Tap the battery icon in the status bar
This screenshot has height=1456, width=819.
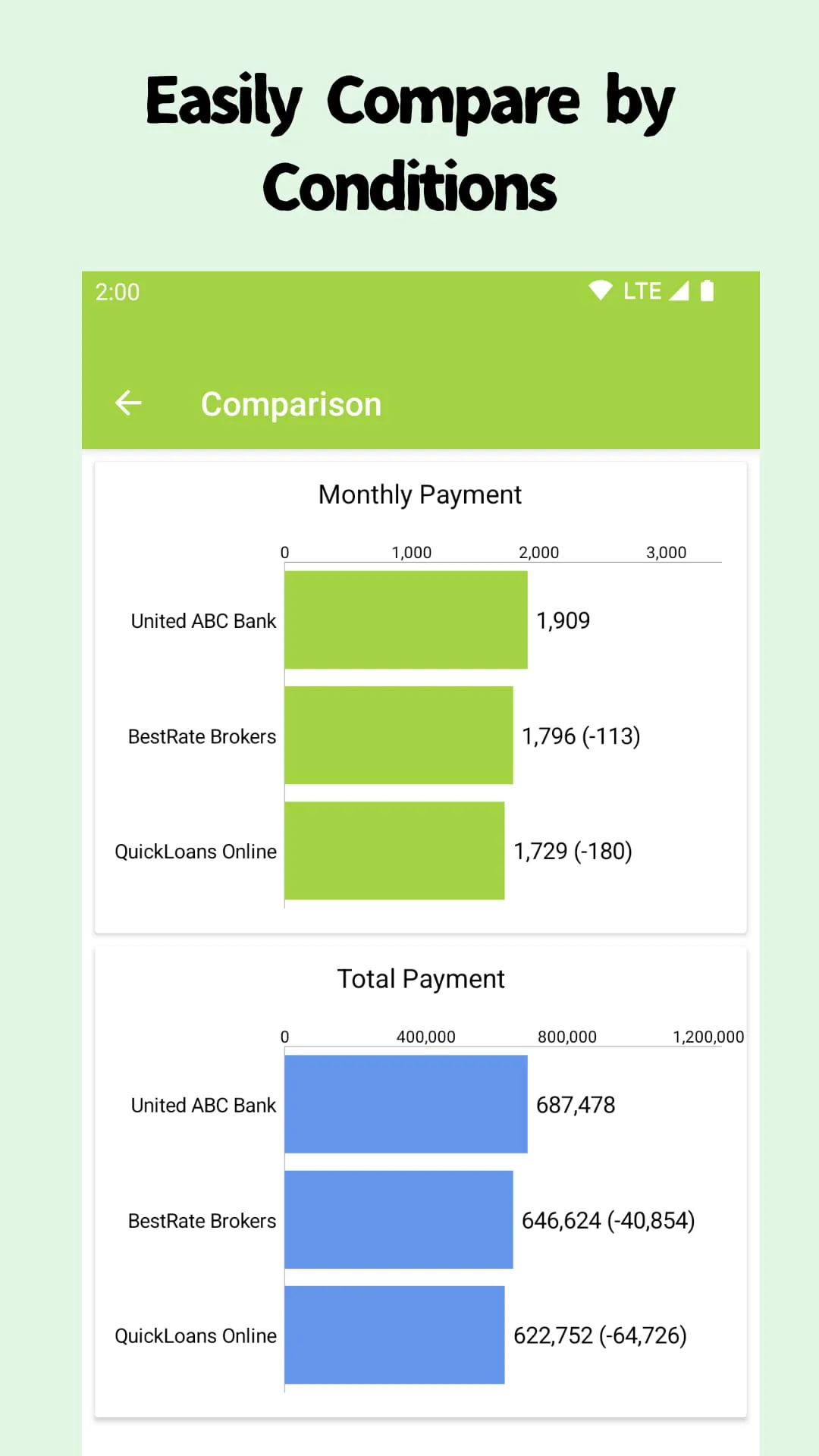point(707,290)
